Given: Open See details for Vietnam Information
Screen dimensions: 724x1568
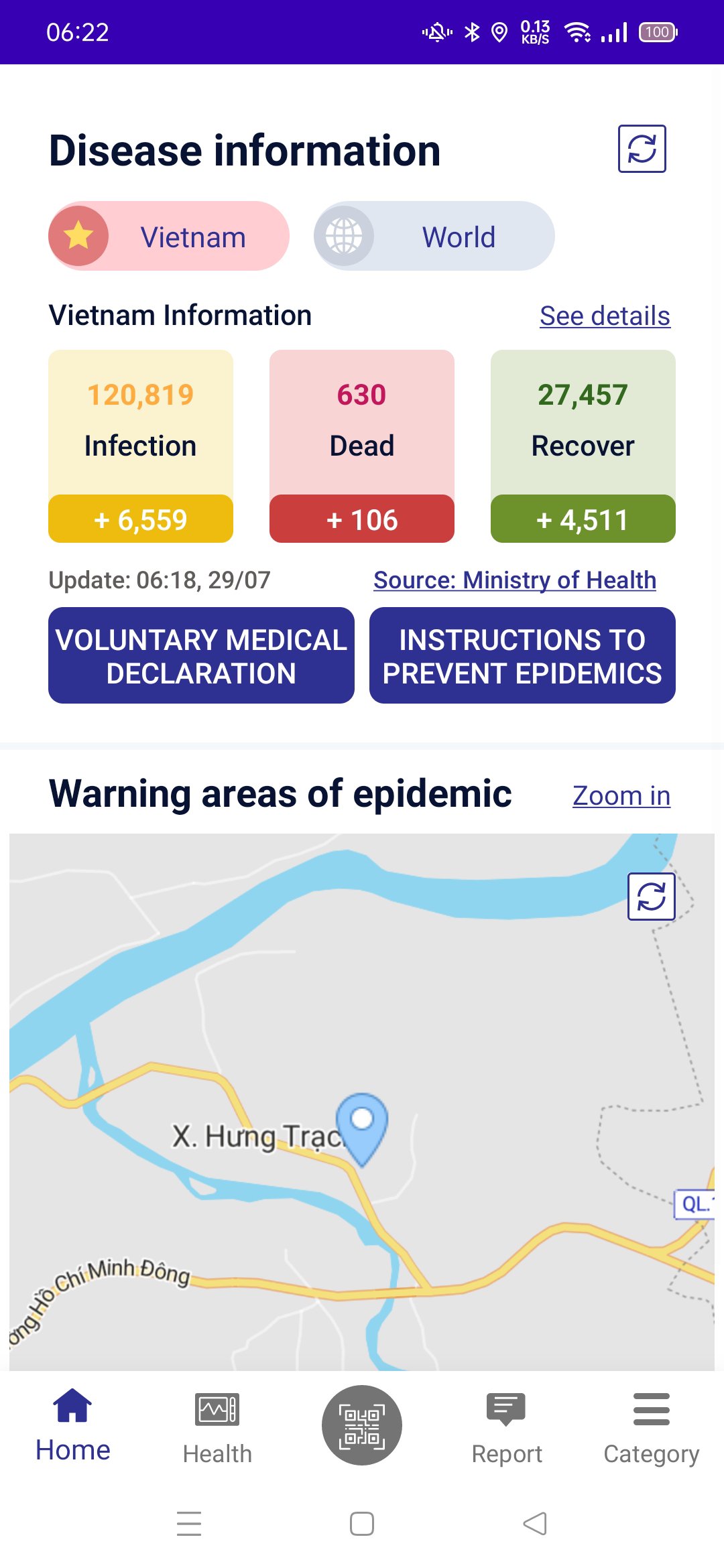Looking at the screenshot, I should (x=604, y=316).
